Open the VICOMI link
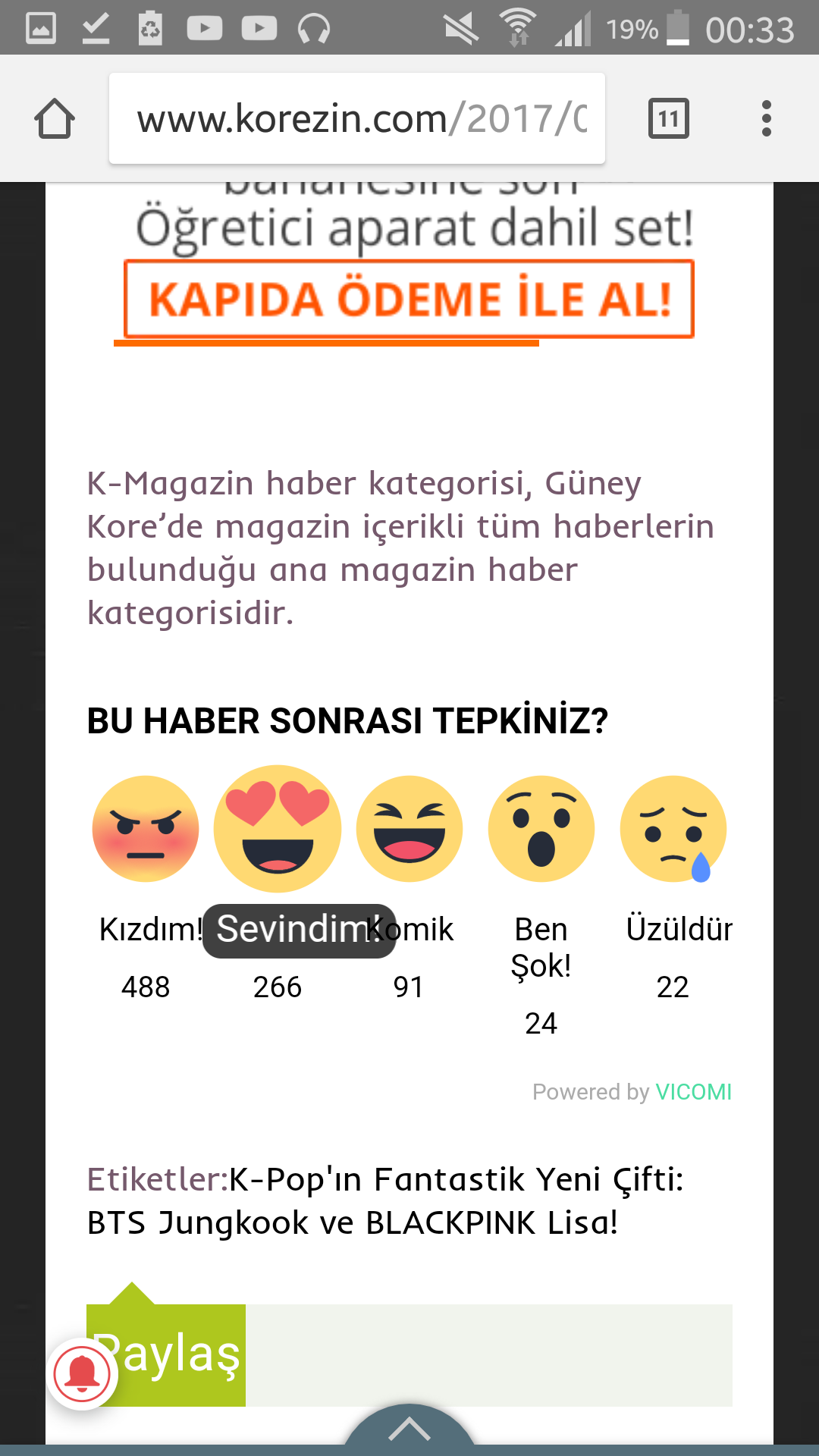 [x=693, y=1092]
